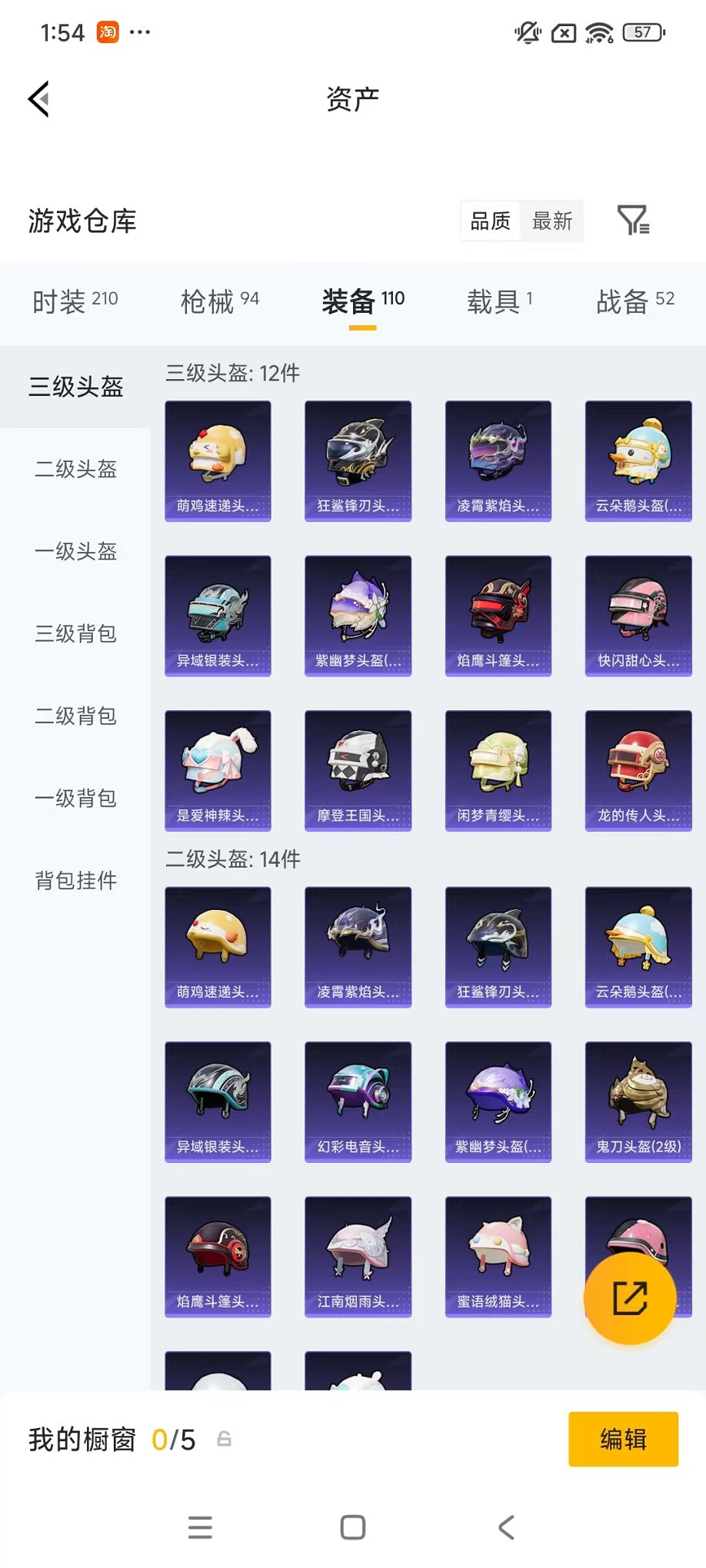The width and height of the screenshot is (706, 1568).
Task: Select 二级头盔 in the side list
Action: point(75,469)
